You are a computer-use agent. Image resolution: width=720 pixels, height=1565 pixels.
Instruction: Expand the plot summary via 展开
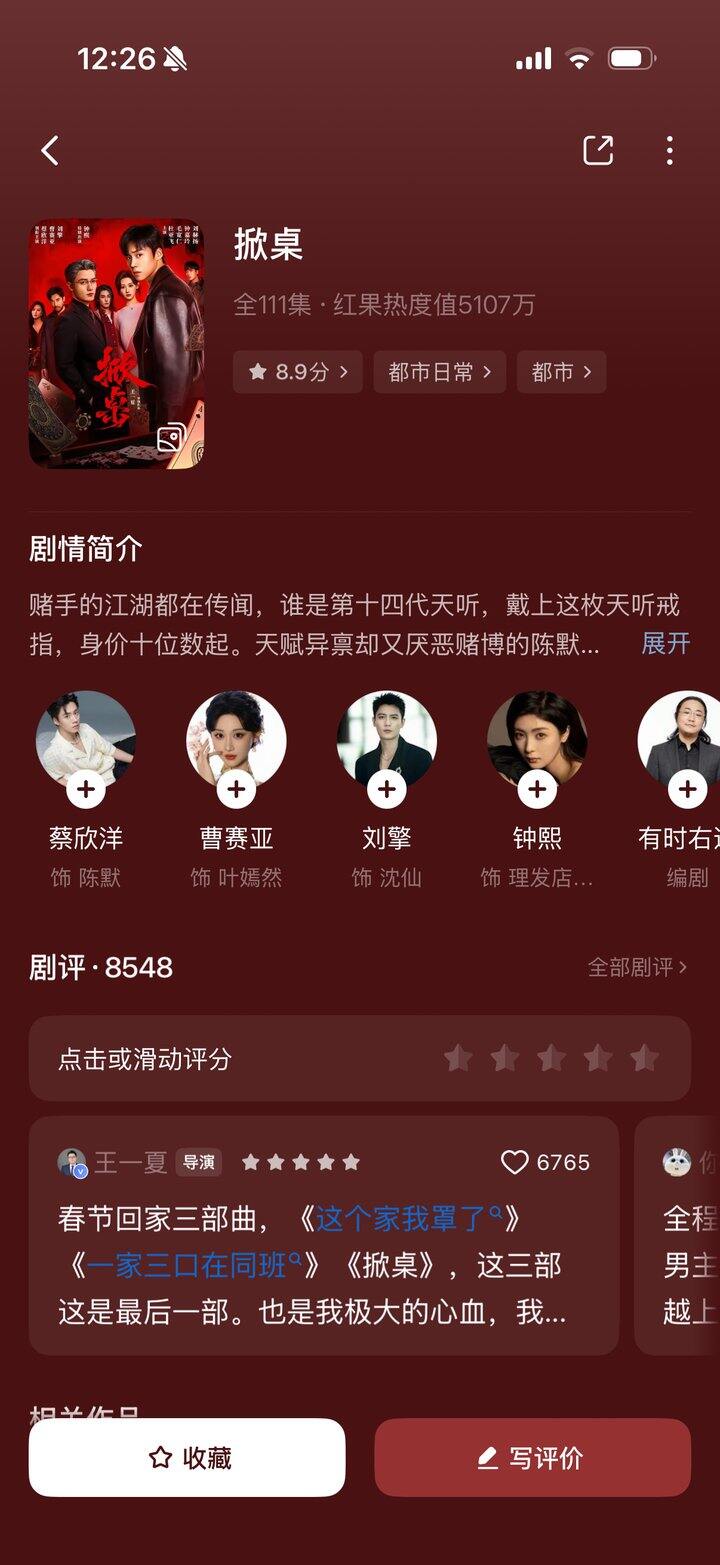tap(664, 646)
